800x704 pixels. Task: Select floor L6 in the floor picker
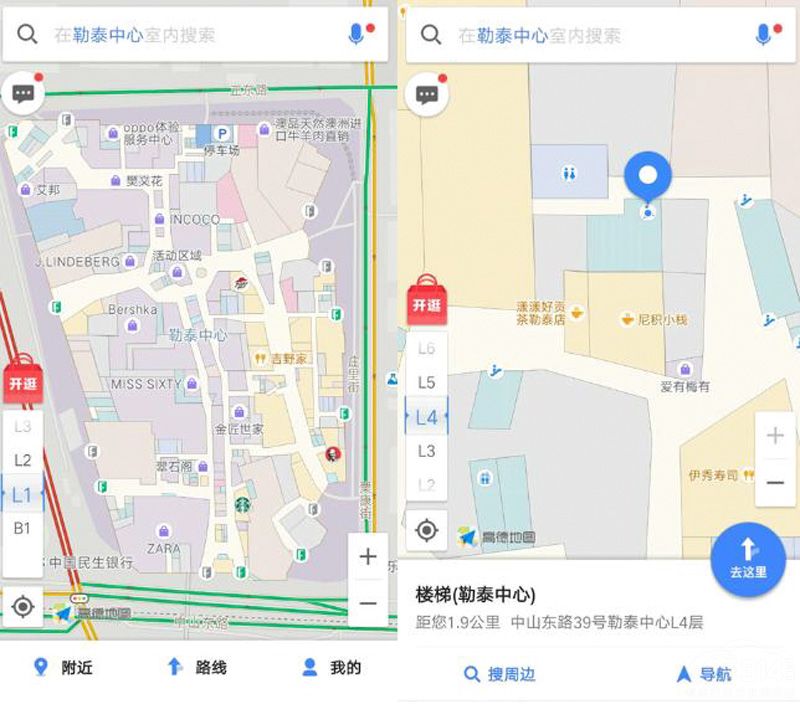click(x=427, y=349)
